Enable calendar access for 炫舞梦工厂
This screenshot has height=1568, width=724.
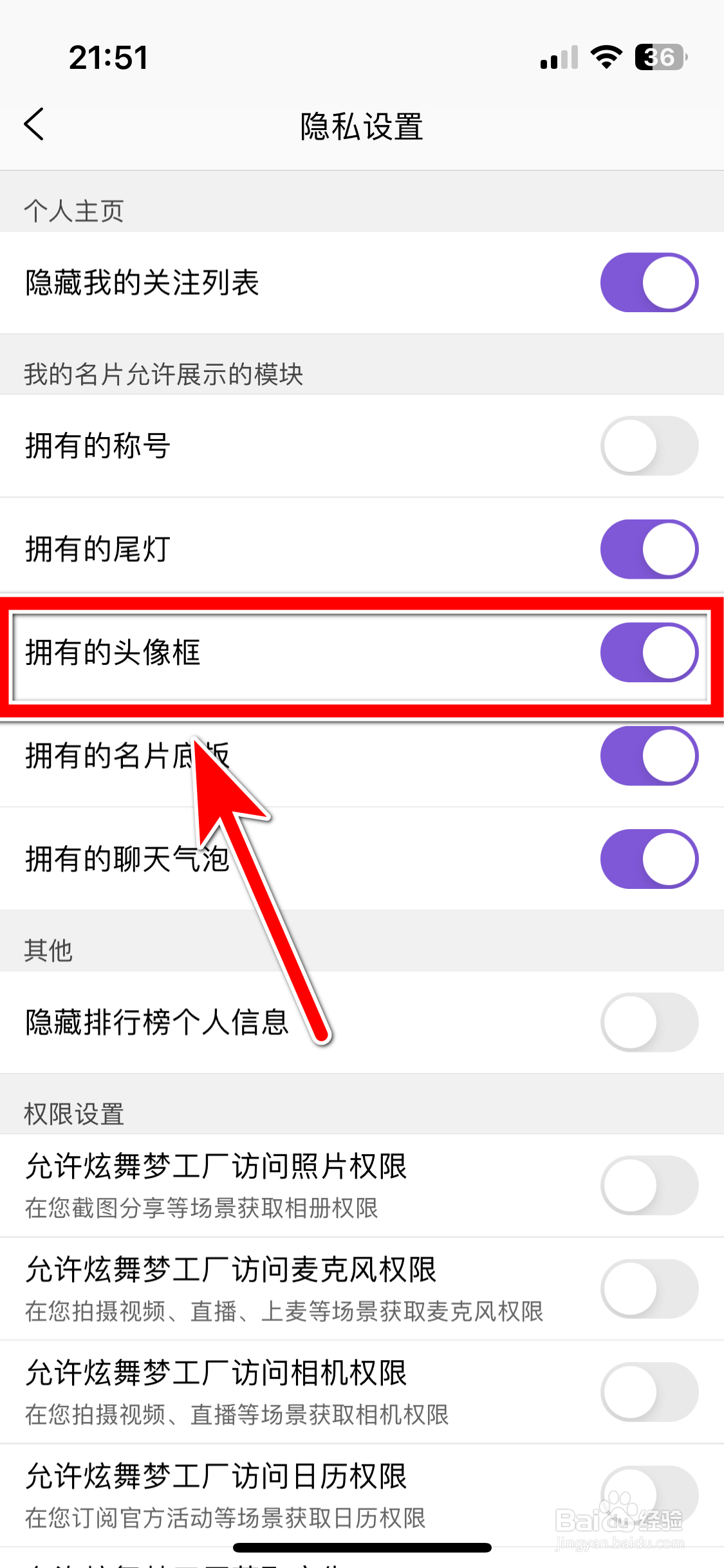click(648, 1495)
